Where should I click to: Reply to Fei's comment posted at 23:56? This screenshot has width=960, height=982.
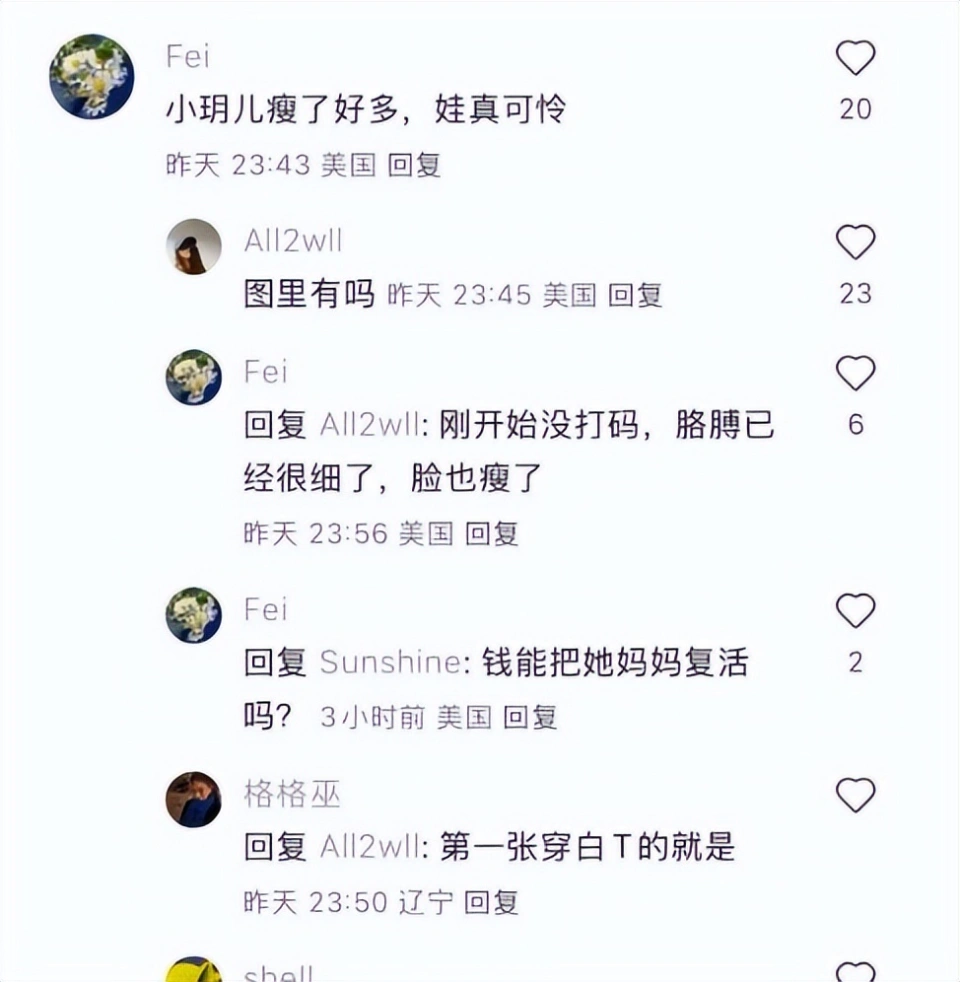492,534
